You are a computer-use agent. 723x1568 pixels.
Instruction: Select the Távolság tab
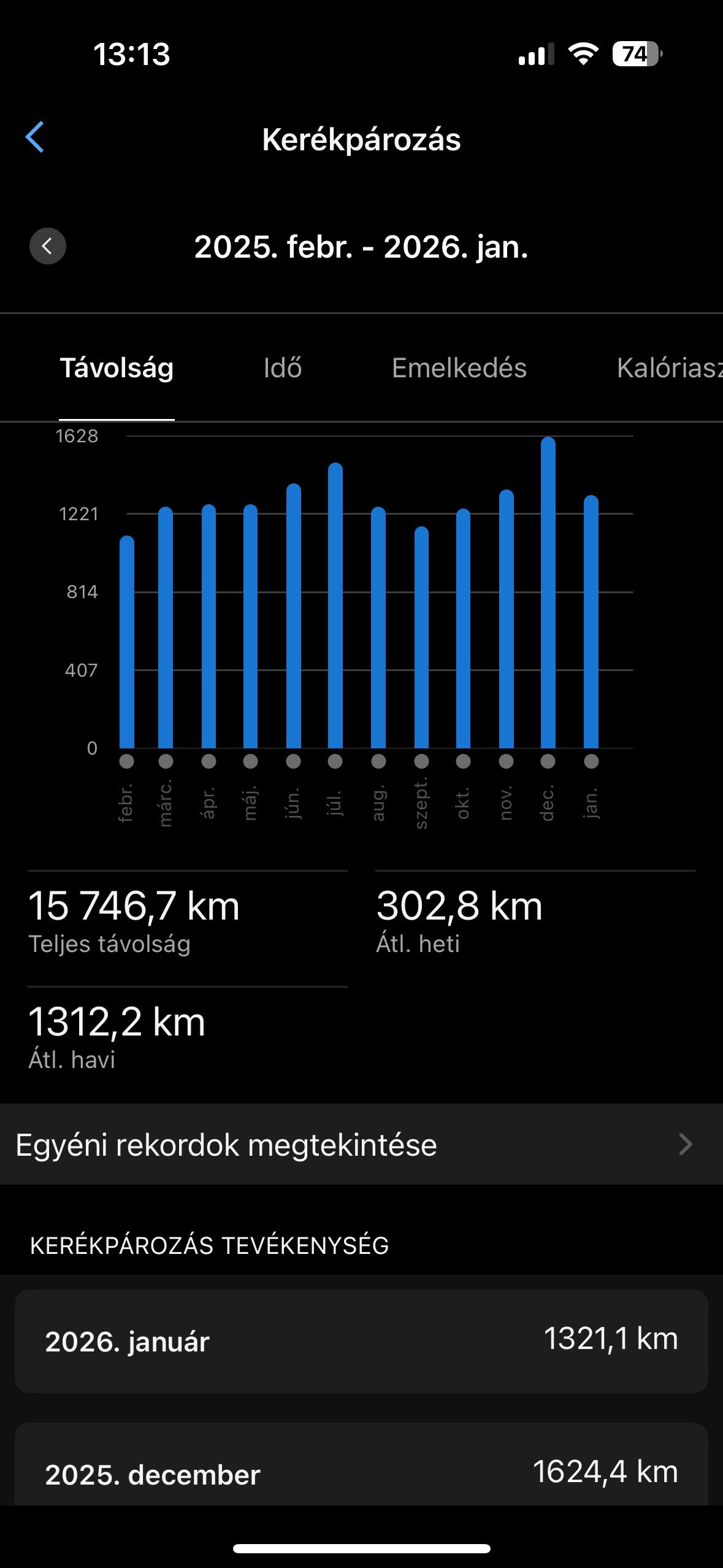pyautogui.click(x=117, y=368)
